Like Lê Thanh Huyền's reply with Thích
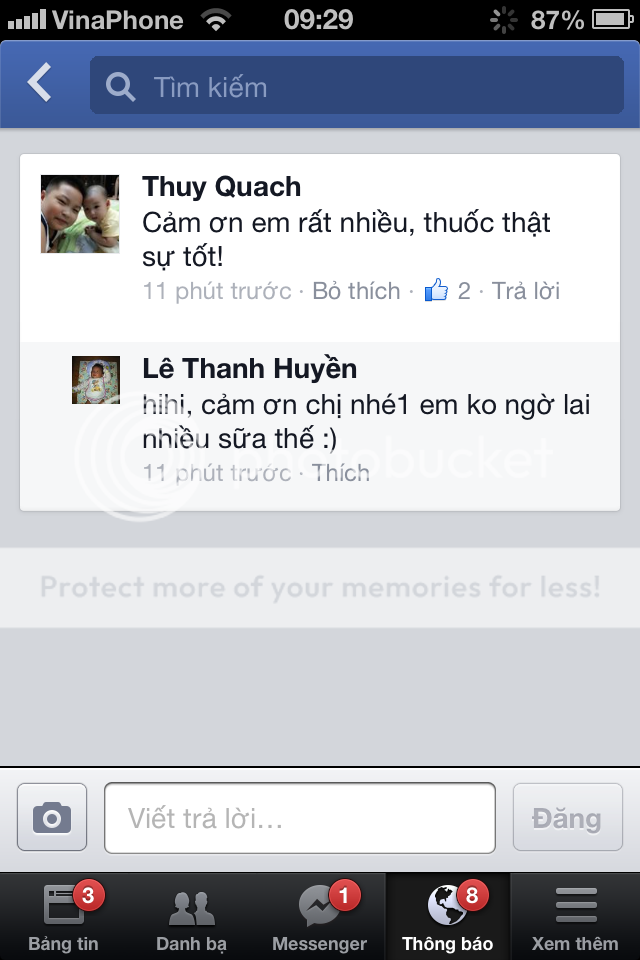This screenshot has width=640, height=960. click(x=340, y=472)
